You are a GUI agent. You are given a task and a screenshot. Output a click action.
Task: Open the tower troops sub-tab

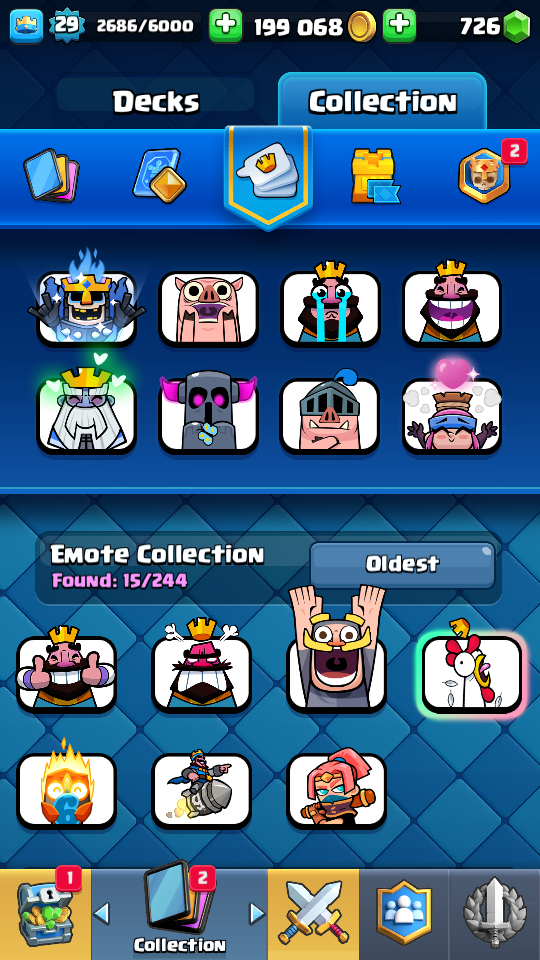(x=375, y=176)
